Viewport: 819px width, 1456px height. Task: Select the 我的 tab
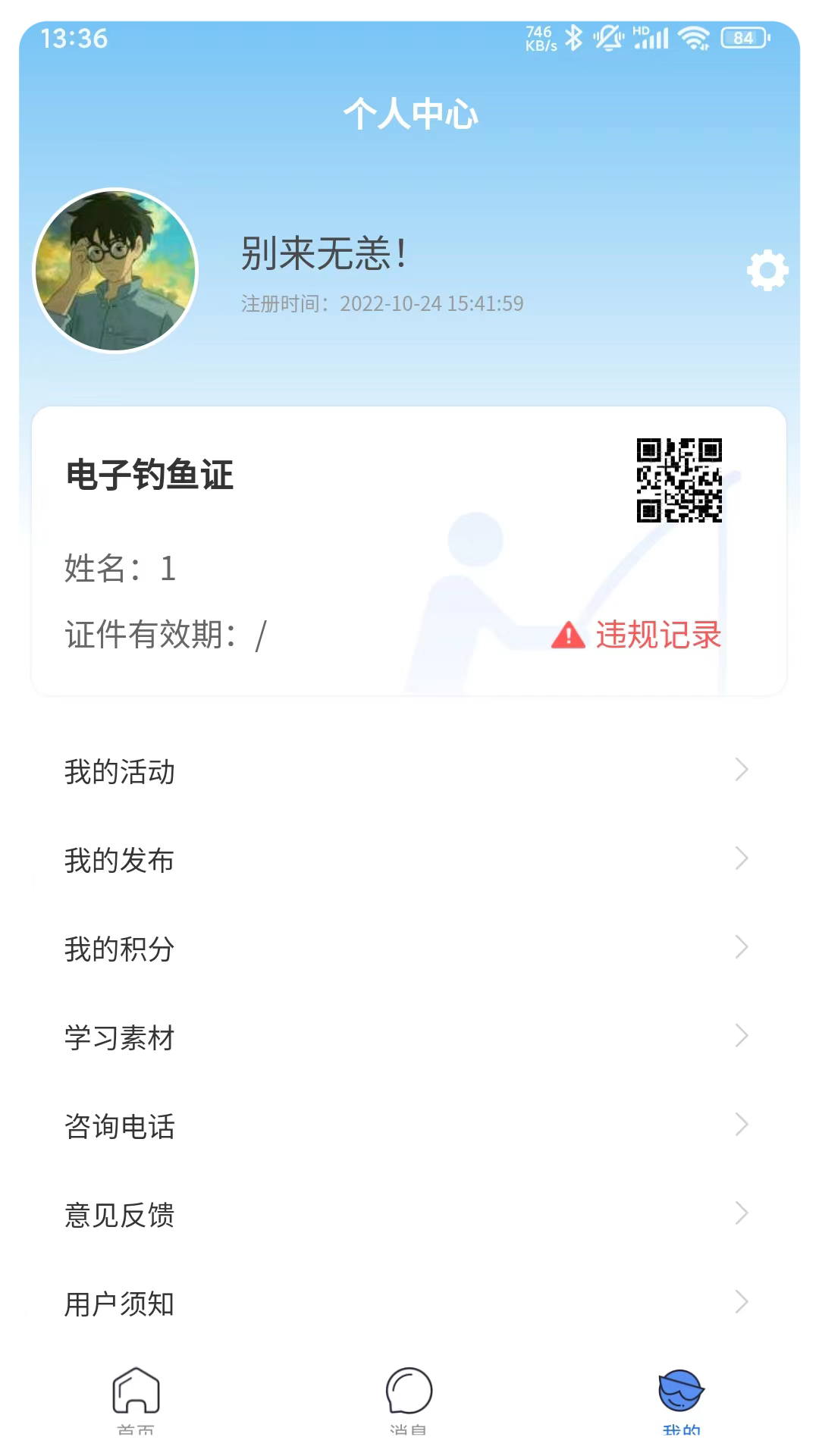[x=681, y=1398]
